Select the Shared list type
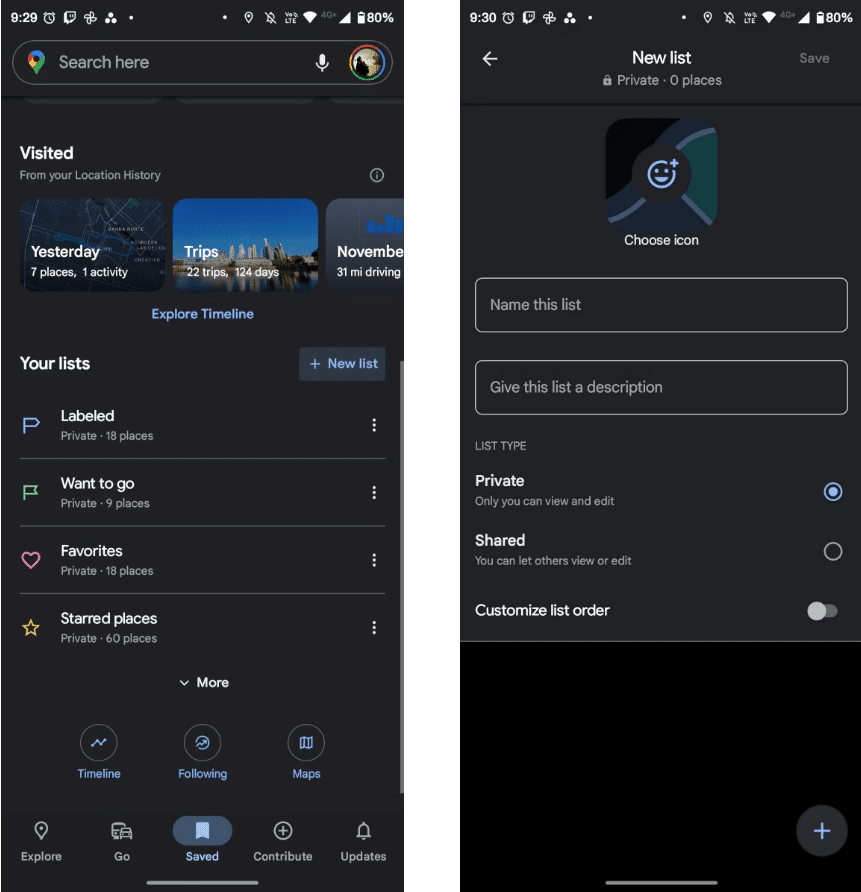Image resolution: width=861 pixels, height=892 pixels. 832,551
